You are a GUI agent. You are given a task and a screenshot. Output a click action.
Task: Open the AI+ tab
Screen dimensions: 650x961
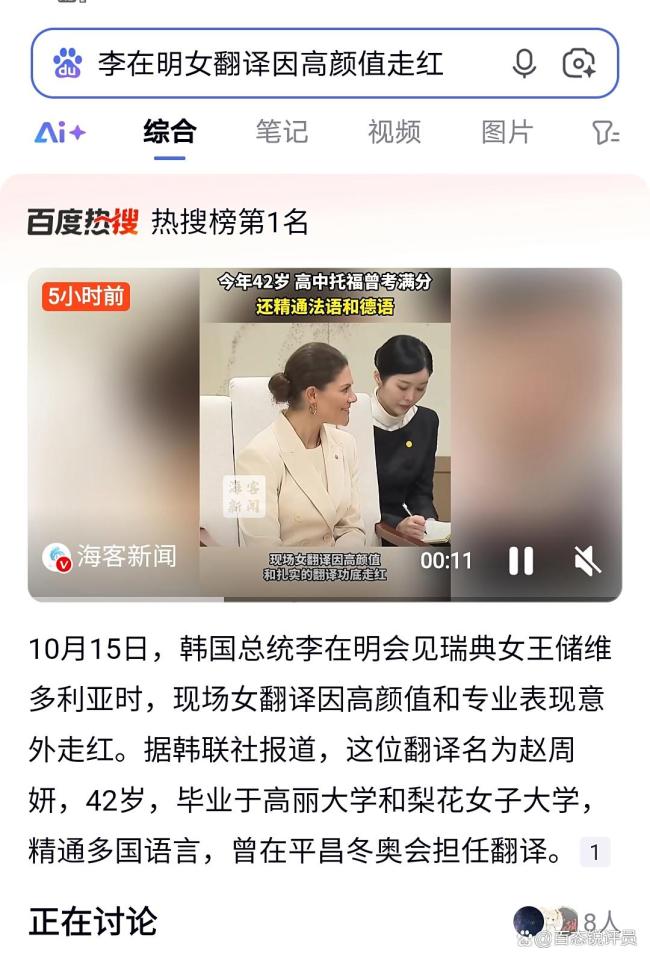[59, 132]
